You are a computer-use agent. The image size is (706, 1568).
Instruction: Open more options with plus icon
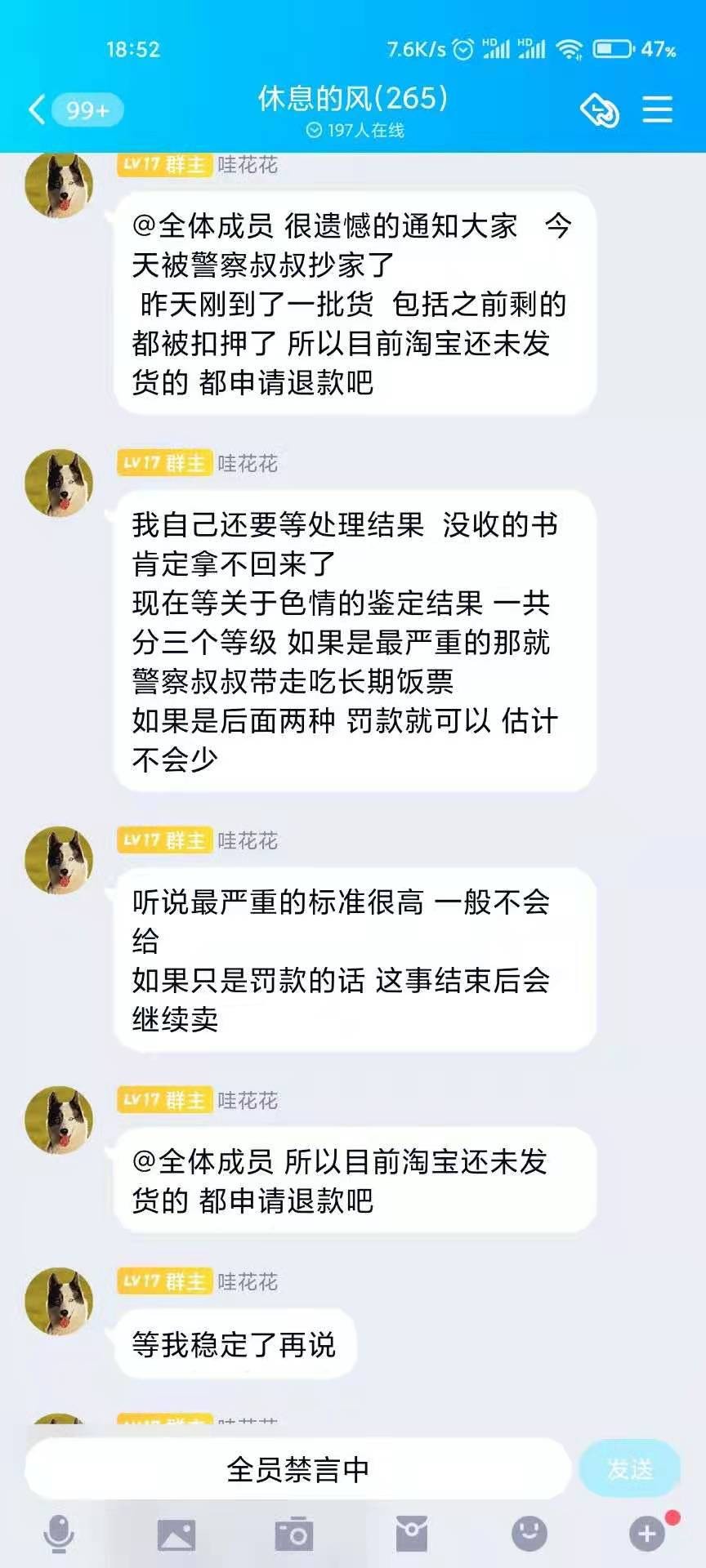(646, 1535)
